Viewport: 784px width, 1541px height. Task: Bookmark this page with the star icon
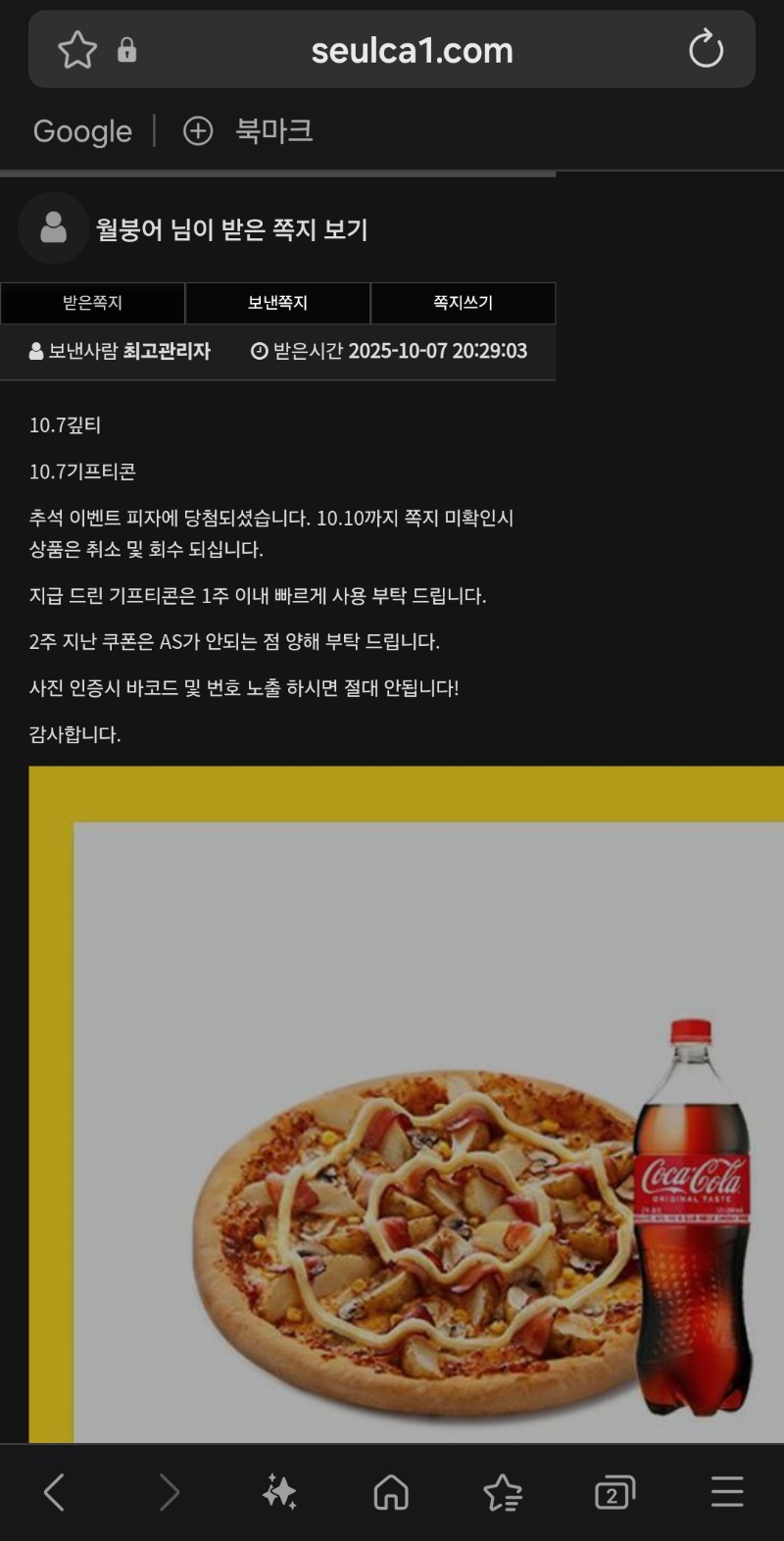77,50
